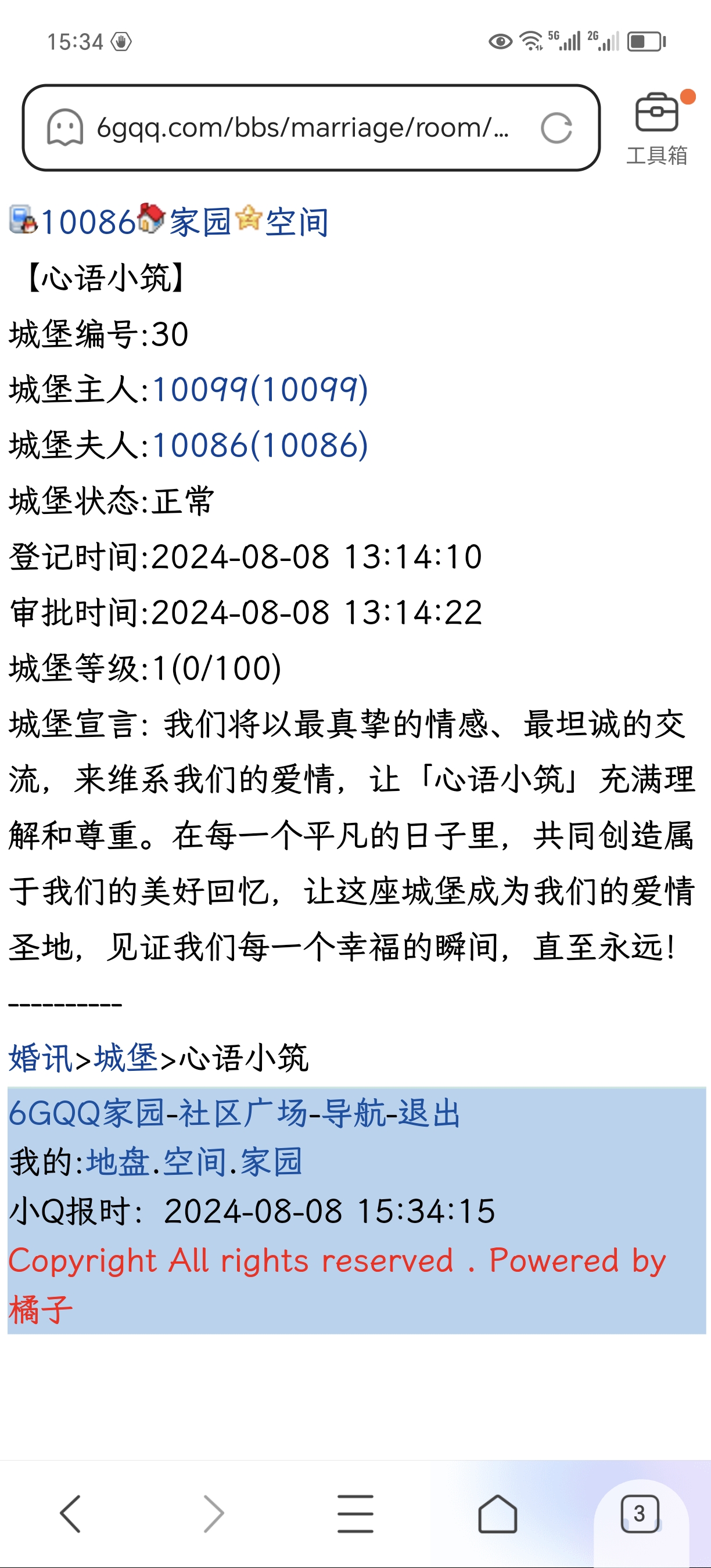
Task: Open 我的 地盘 link
Action: coord(118,1162)
